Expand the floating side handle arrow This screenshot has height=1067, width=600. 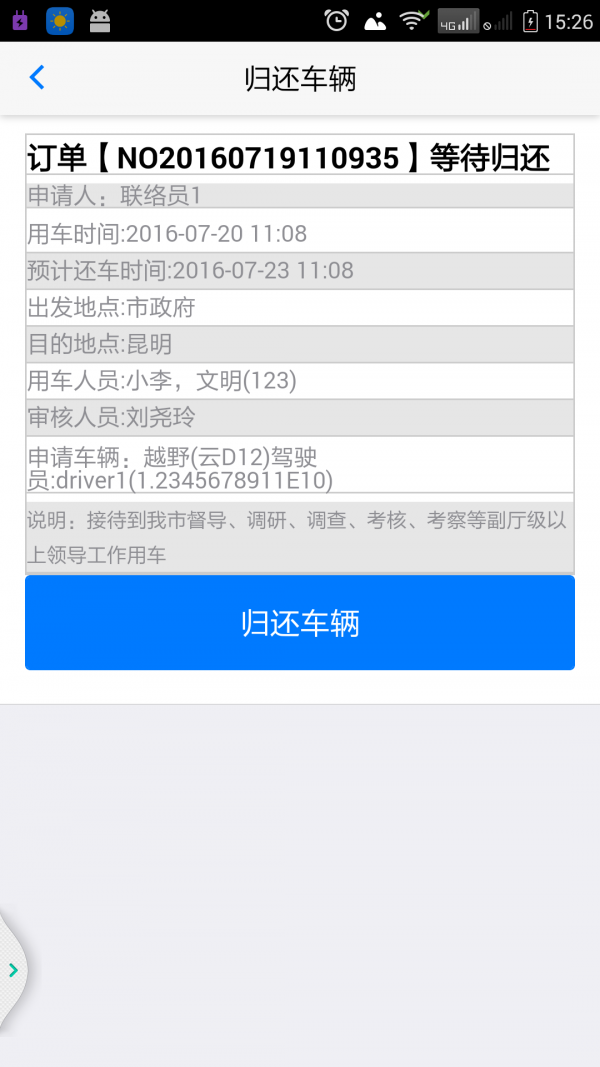pos(13,970)
